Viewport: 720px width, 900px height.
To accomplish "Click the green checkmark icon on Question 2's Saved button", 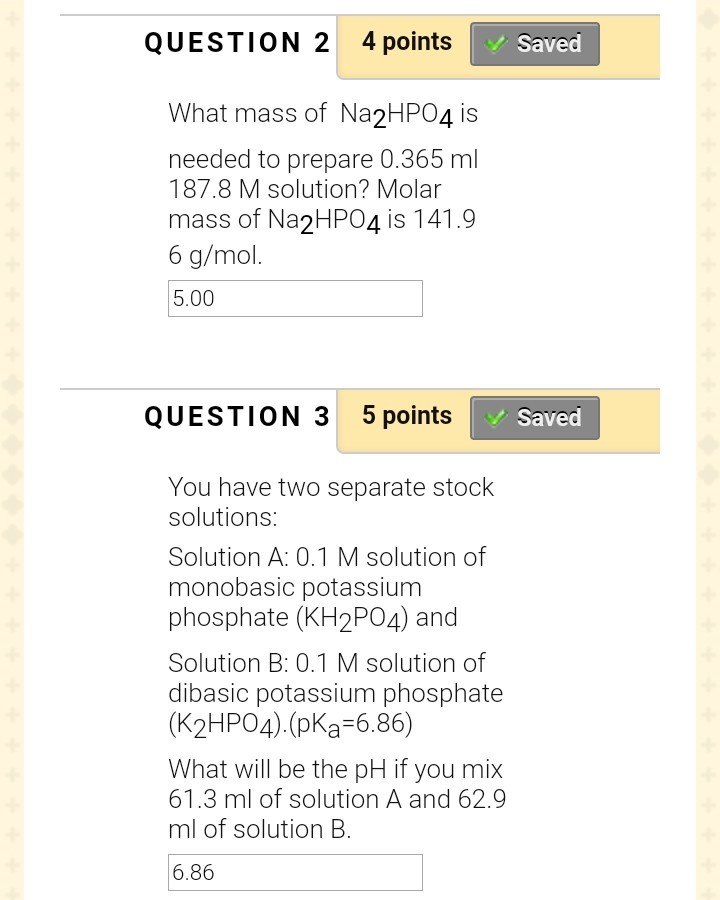I will pos(497,44).
